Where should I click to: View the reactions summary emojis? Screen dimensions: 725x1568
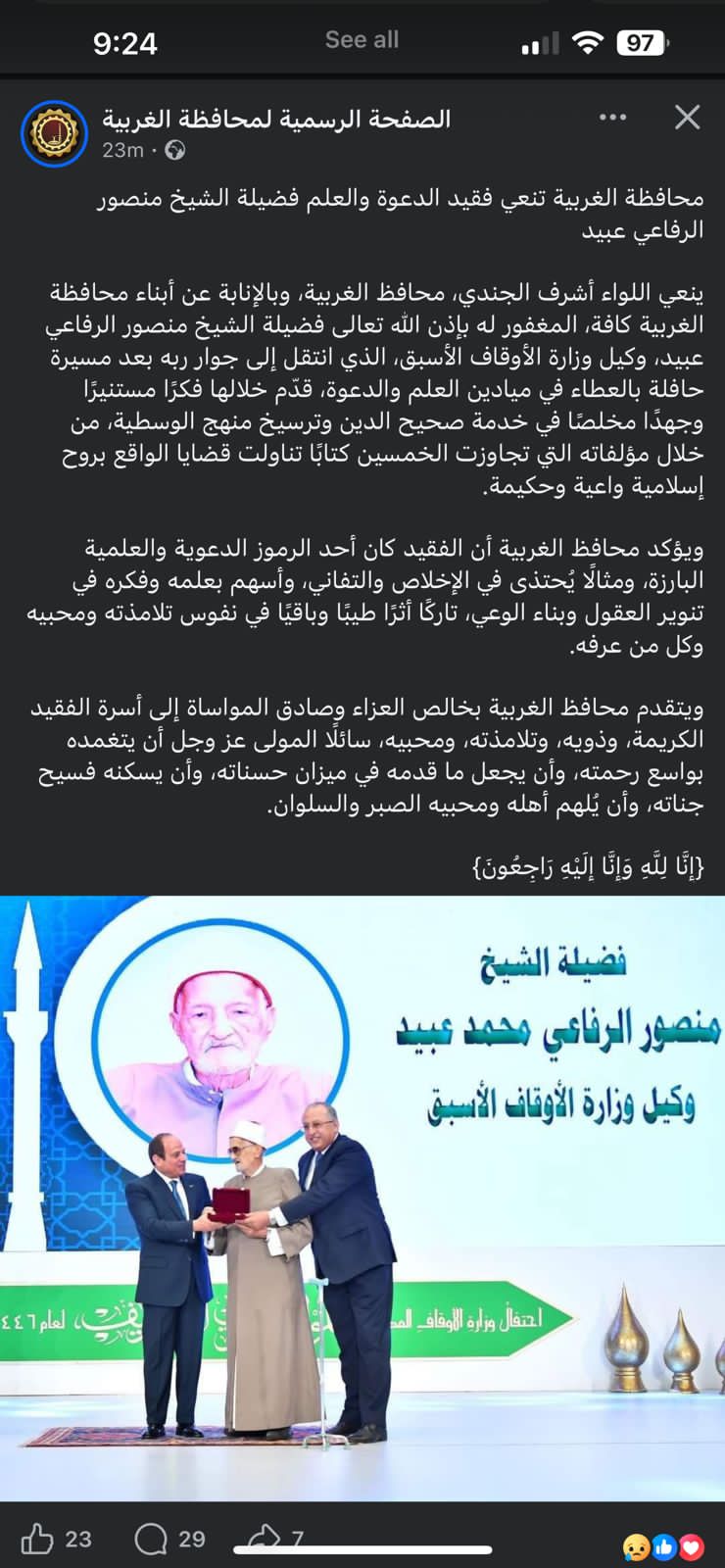[x=663, y=1547]
